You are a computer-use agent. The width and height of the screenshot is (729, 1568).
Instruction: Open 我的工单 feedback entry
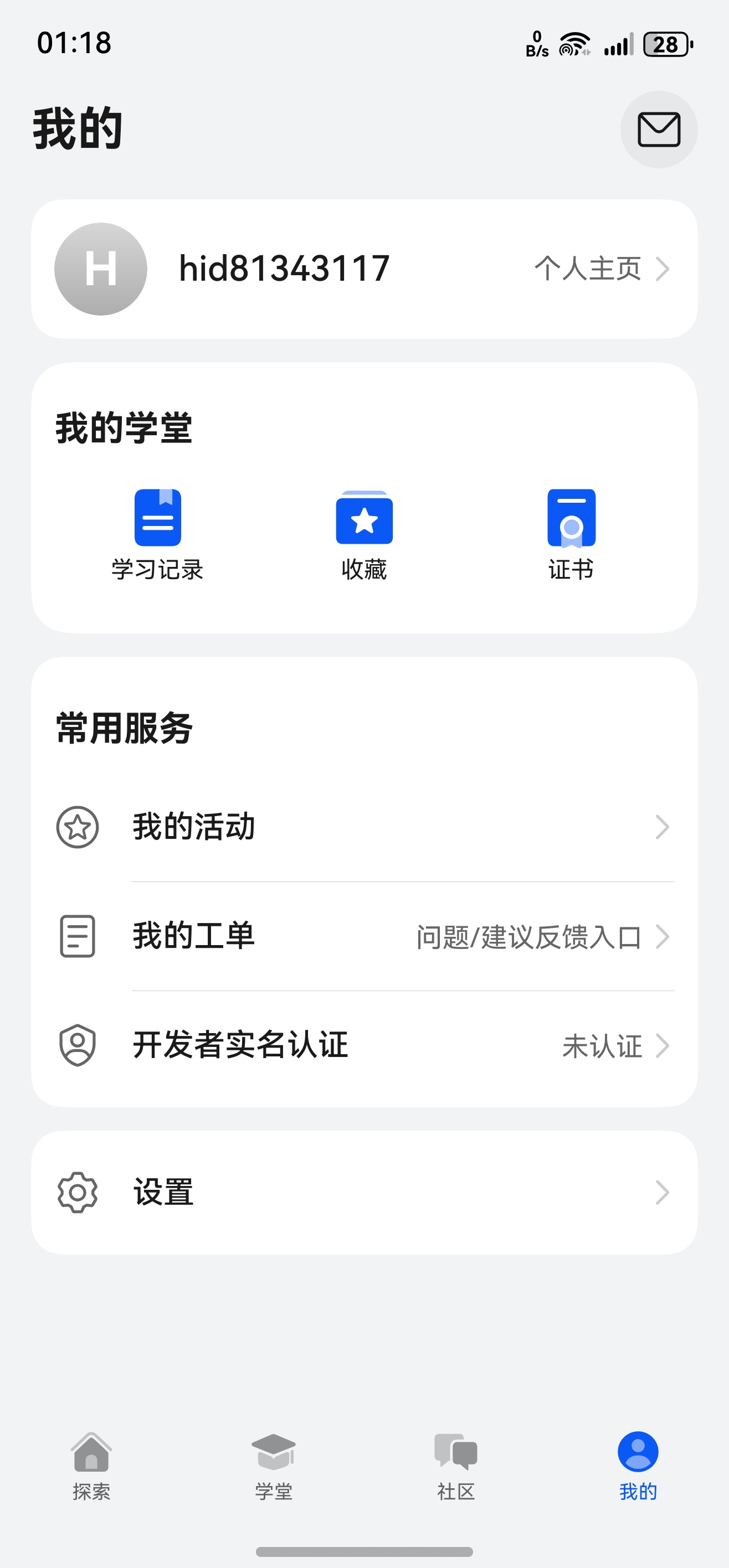click(x=364, y=936)
